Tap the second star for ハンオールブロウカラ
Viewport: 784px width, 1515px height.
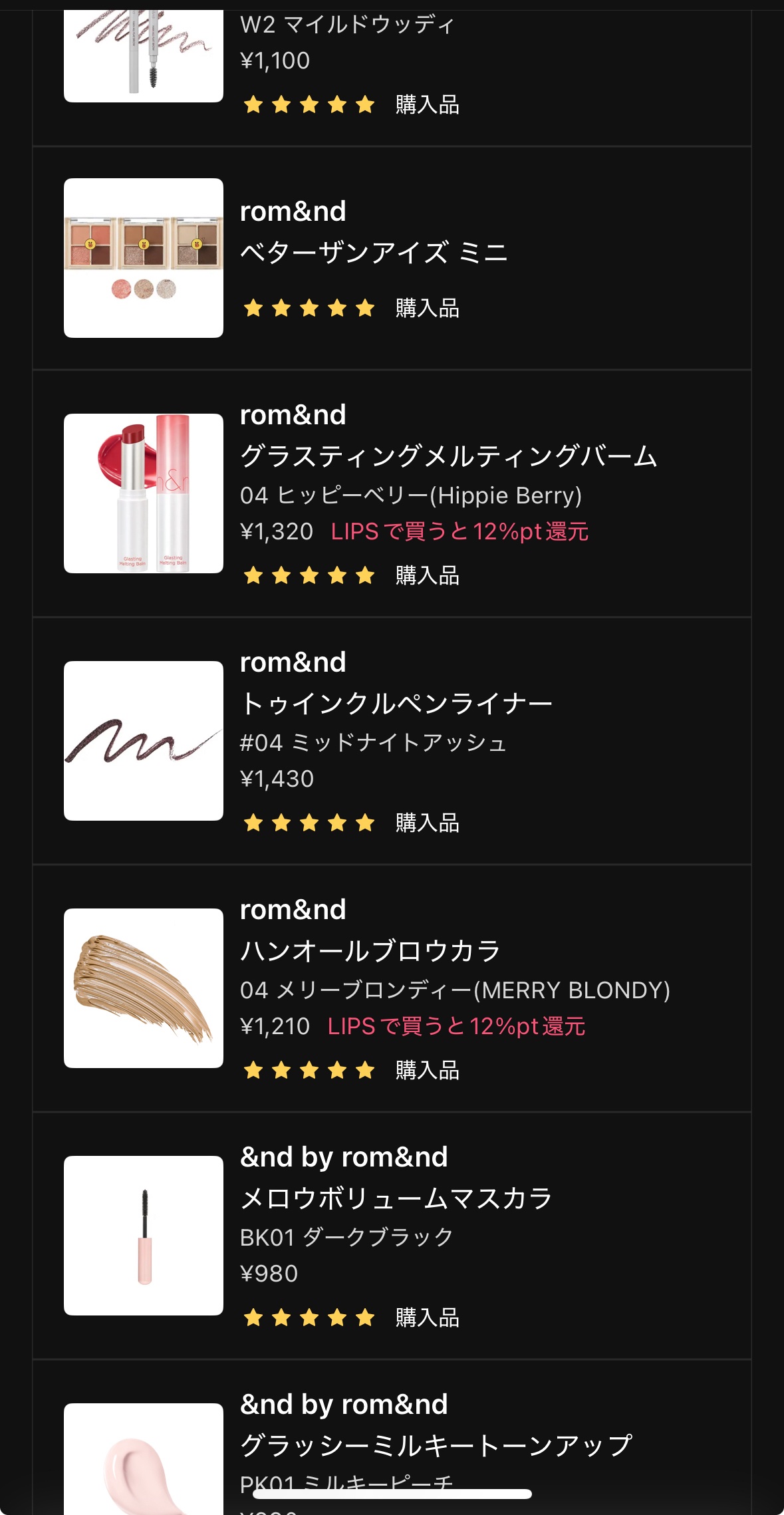(283, 1068)
